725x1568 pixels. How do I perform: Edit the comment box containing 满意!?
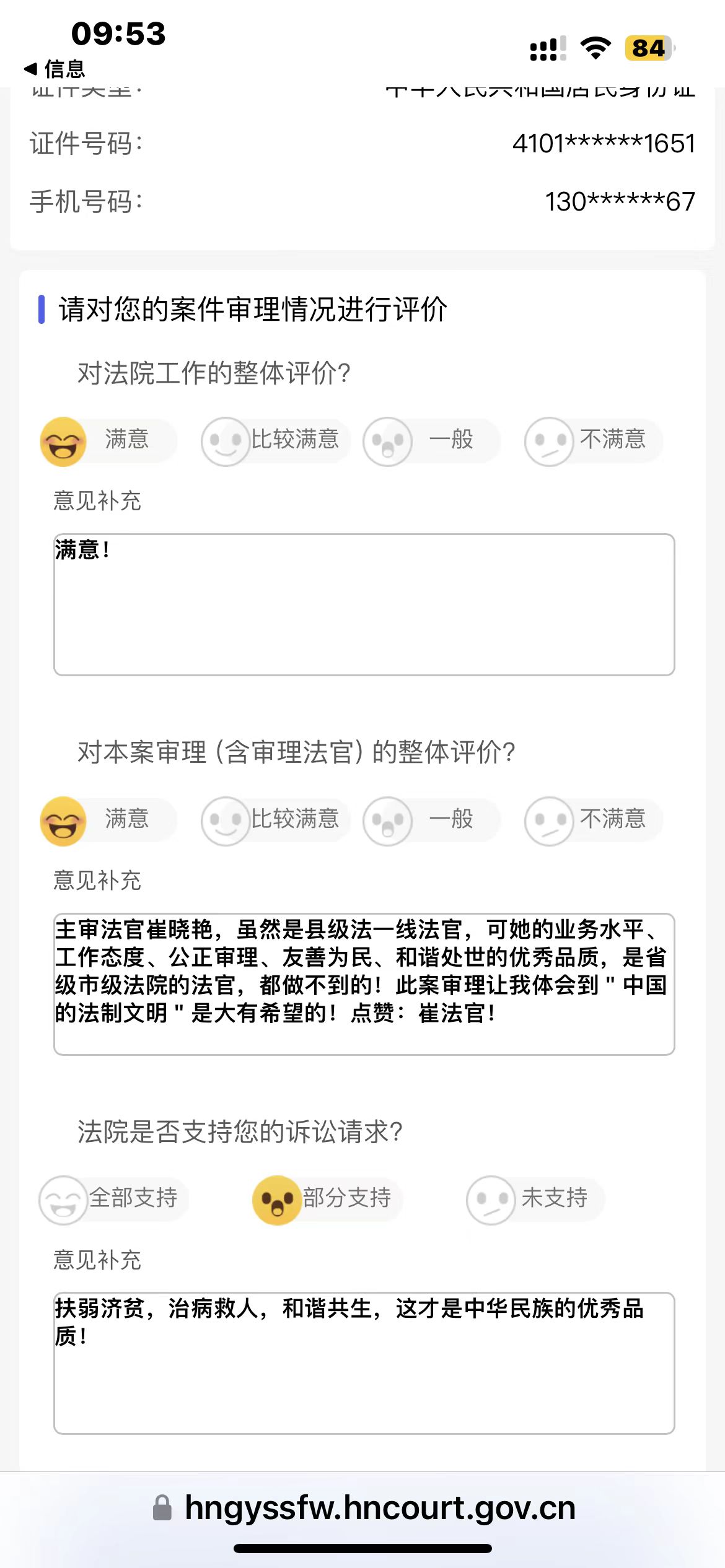point(364,604)
